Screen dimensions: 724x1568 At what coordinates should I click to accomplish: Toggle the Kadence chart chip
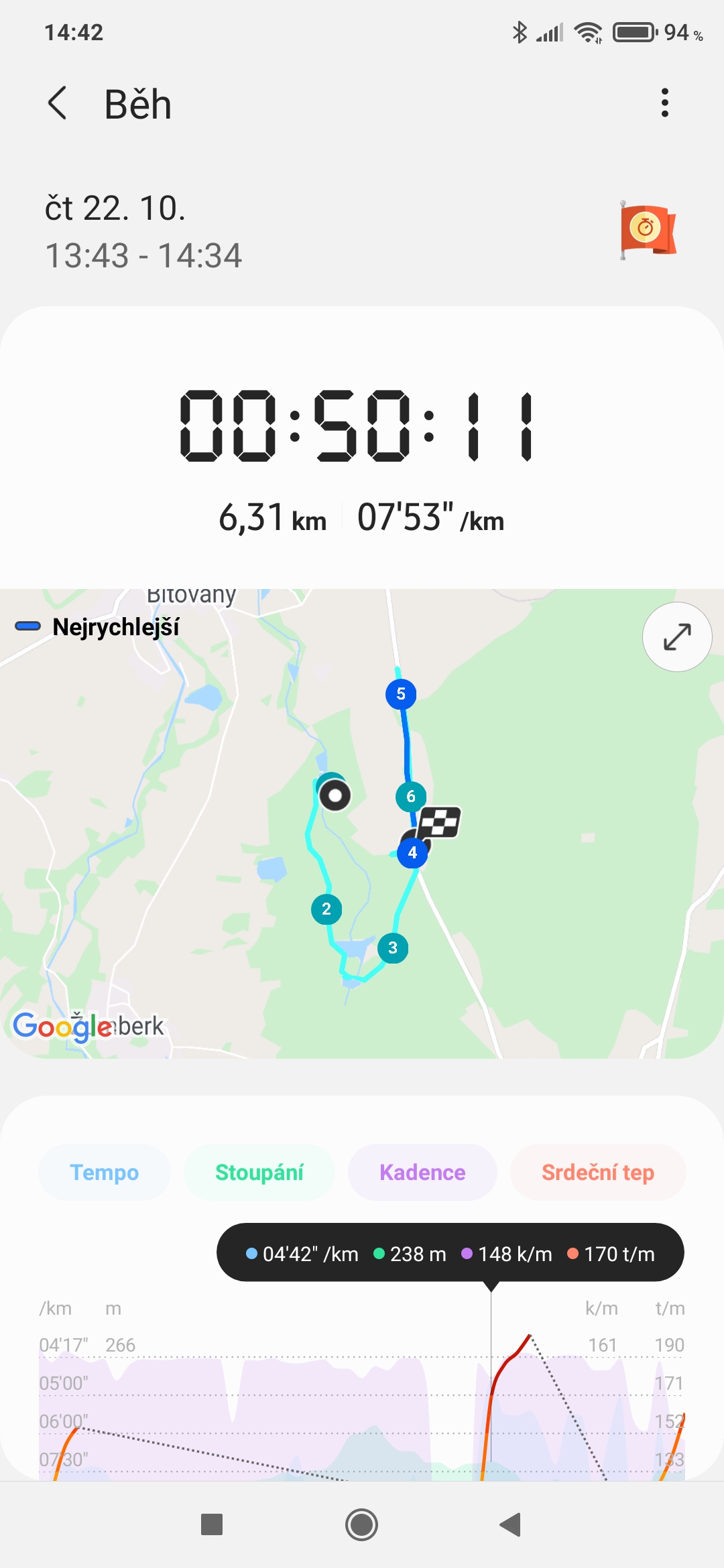[x=422, y=1172]
